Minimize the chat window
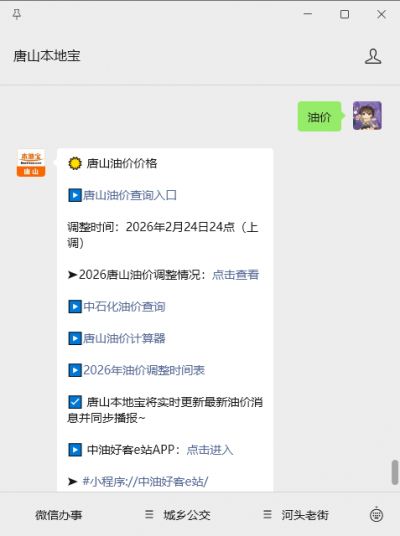Image resolution: width=400 pixels, height=536 pixels. (x=308, y=14)
